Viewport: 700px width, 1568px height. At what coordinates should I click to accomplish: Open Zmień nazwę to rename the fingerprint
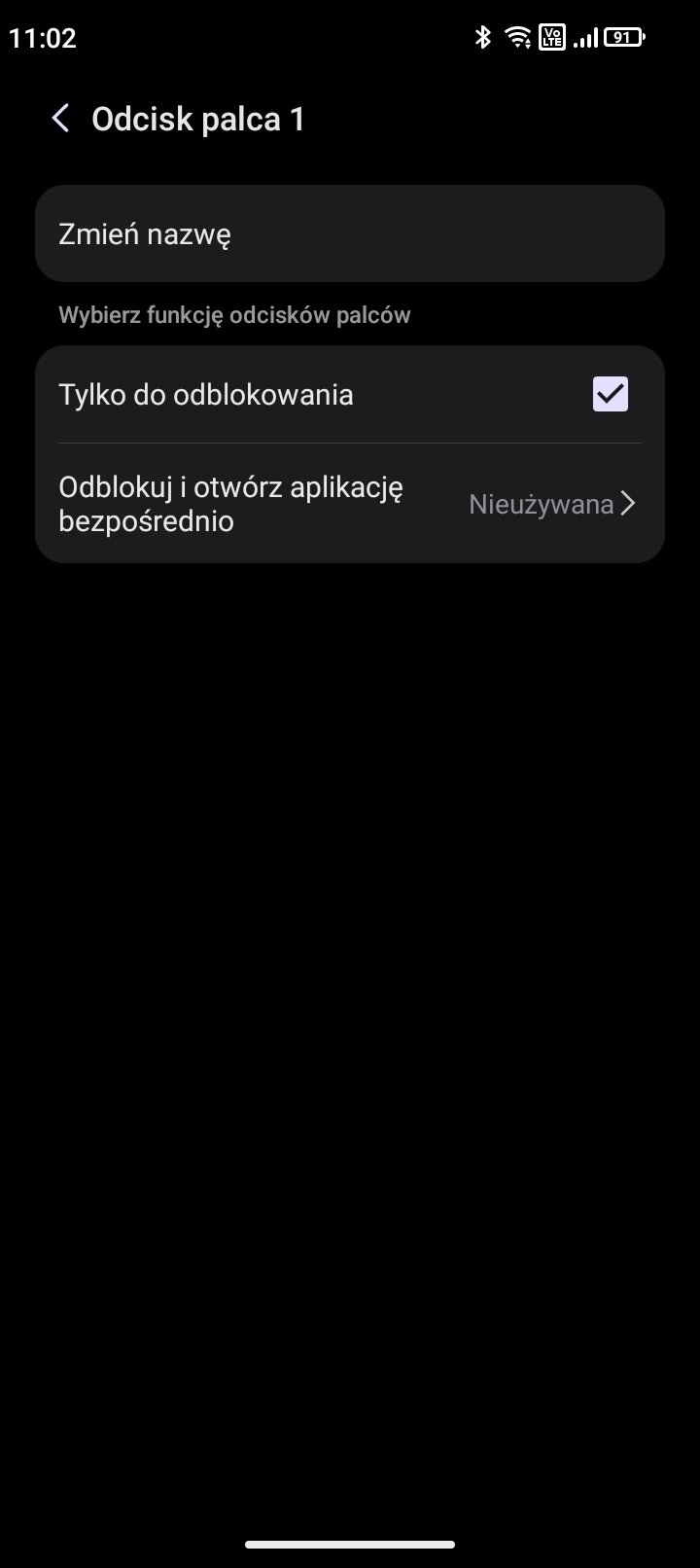click(x=350, y=233)
